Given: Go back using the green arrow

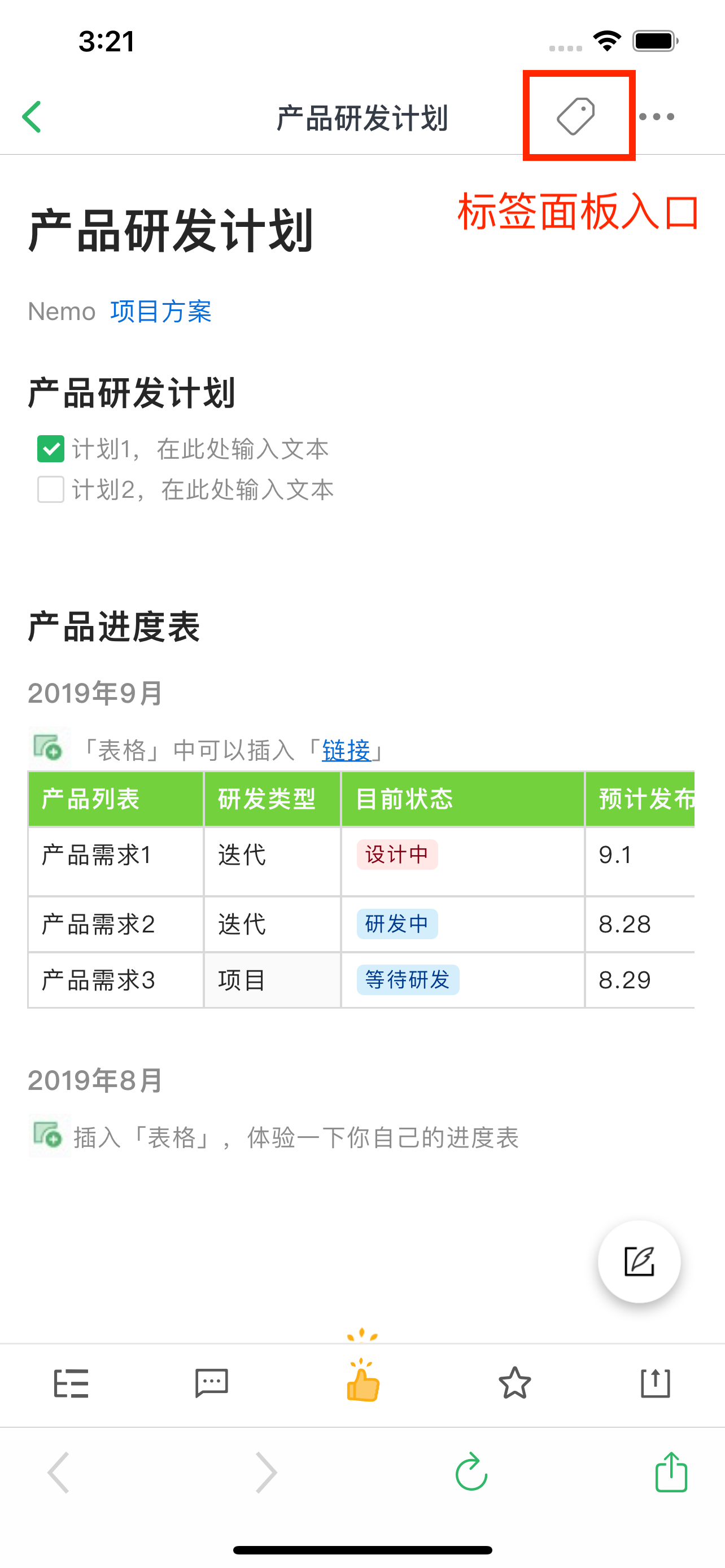Looking at the screenshot, I should click(32, 117).
